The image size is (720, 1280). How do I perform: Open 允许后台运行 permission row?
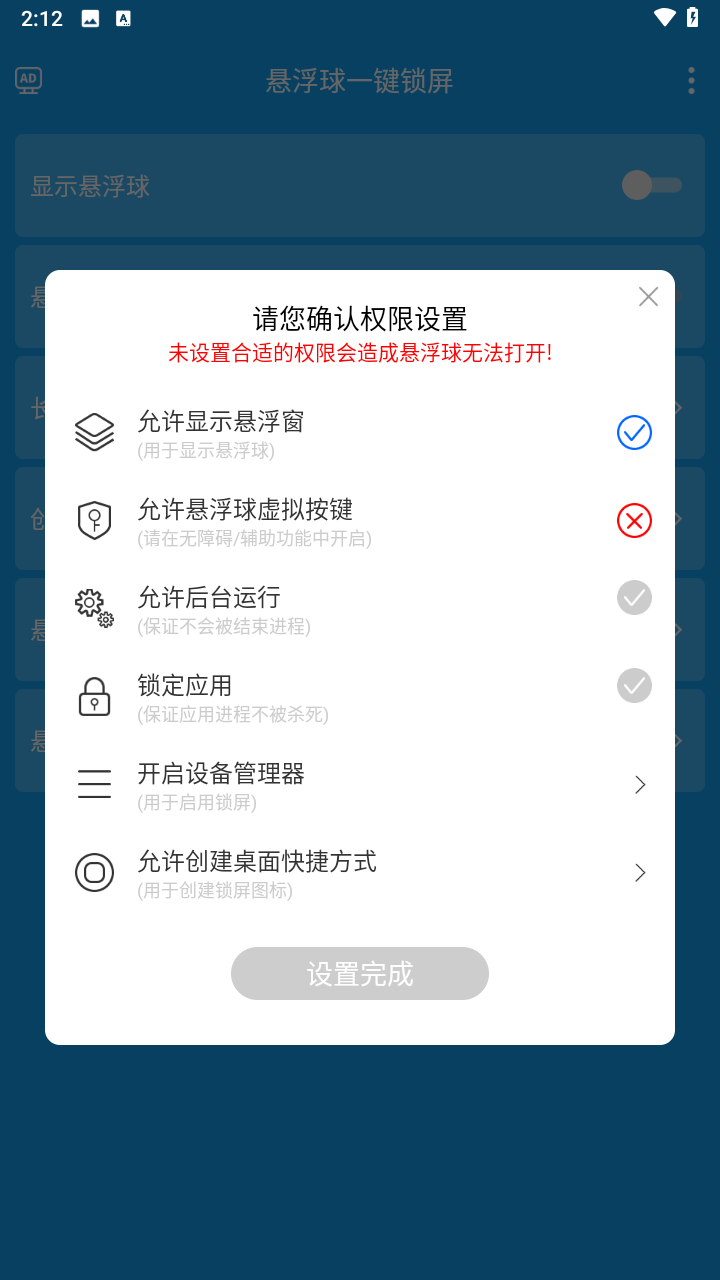coord(360,609)
